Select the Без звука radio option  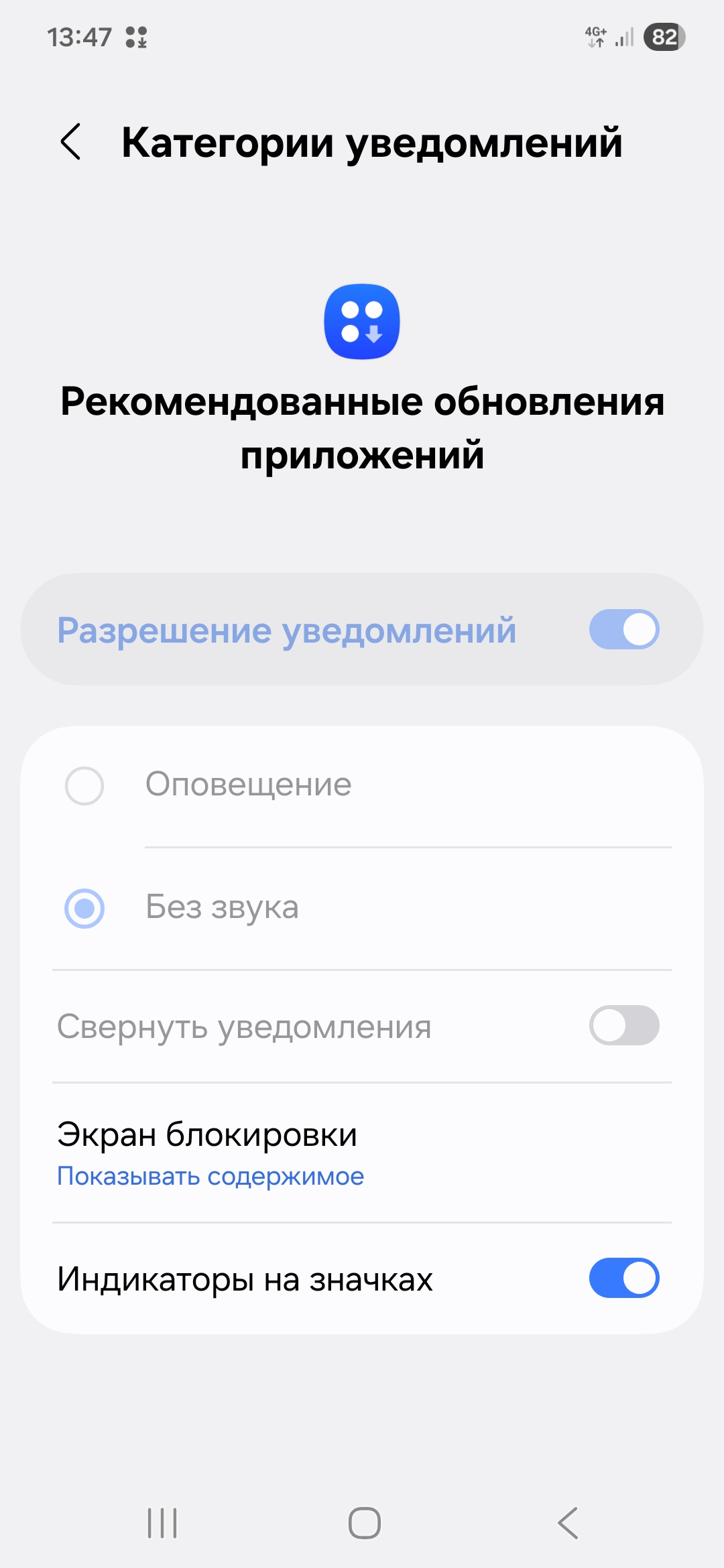pyautogui.click(x=84, y=908)
